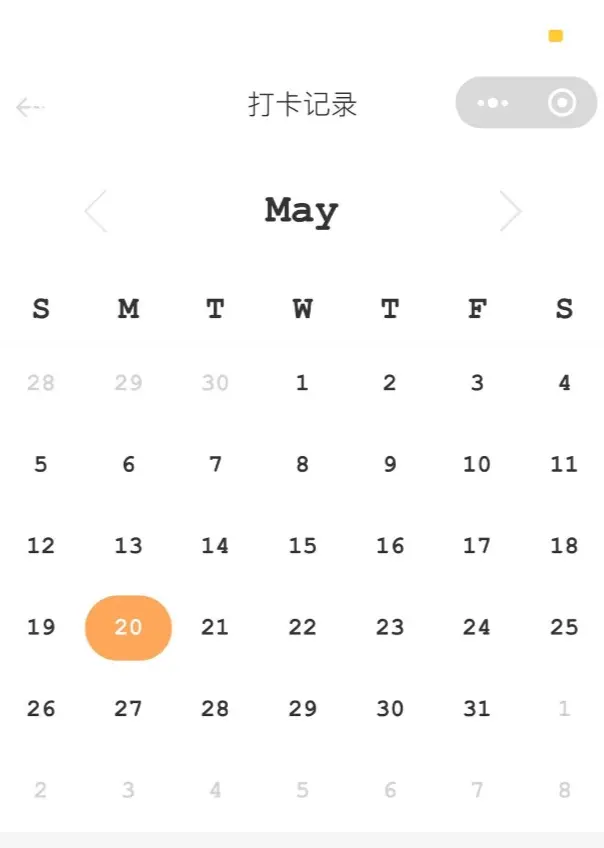Image resolution: width=604 pixels, height=848 pixels.
Task: Select May 23 on the calendar
Action: coord(390,628)
